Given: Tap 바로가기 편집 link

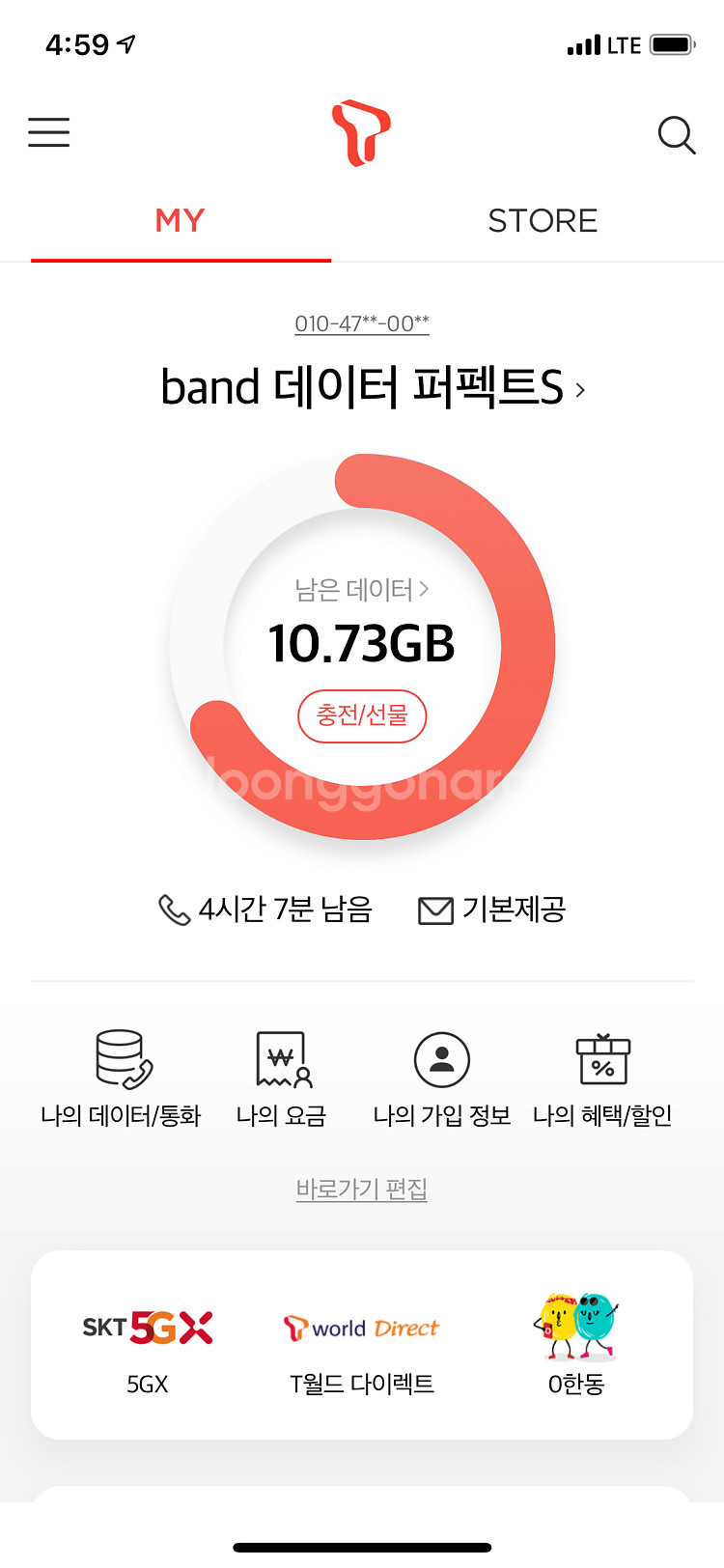Looking at the screenshot, I should tap(362, 1189).
